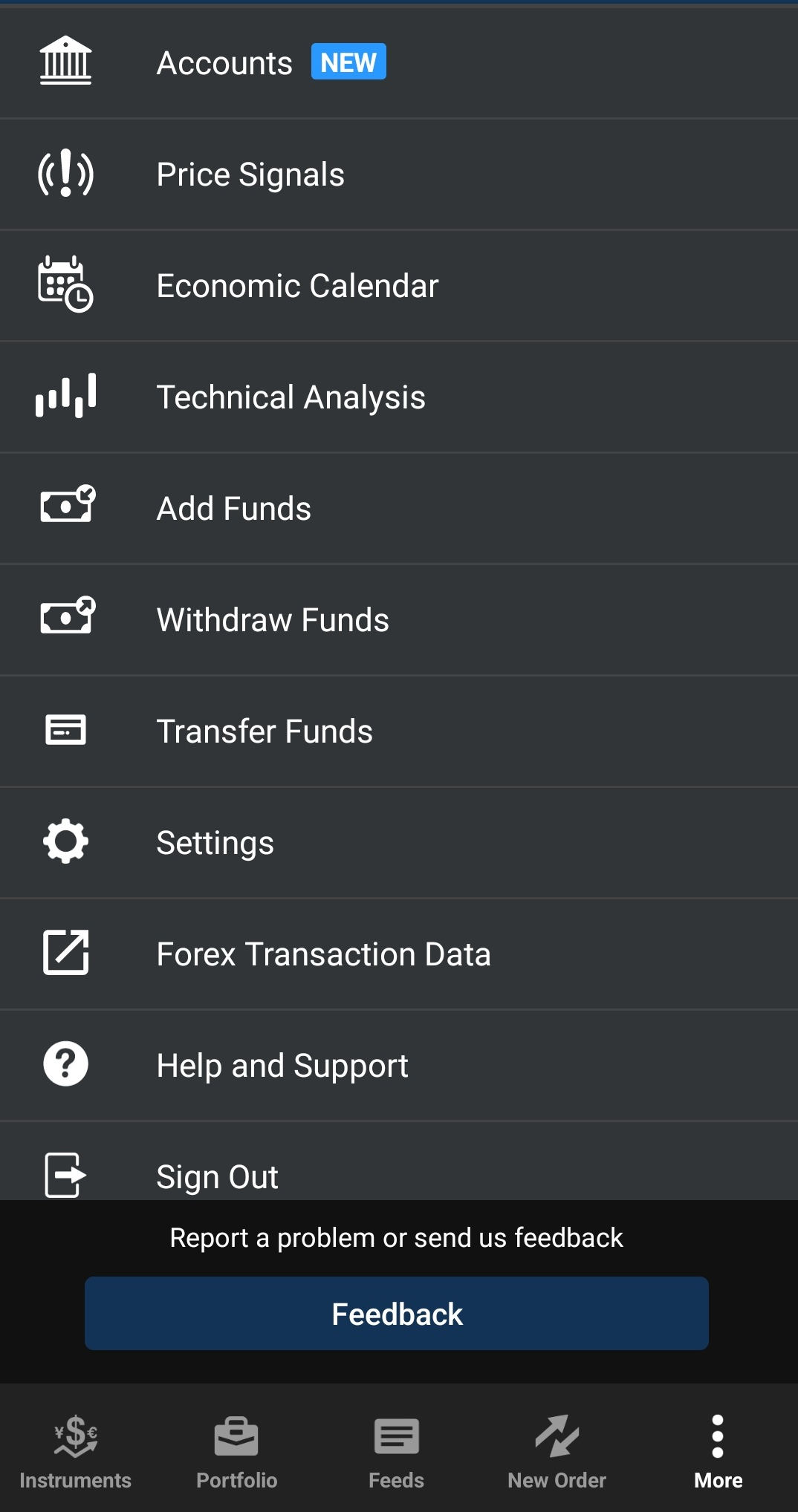Open the New Order tab
This screenshot has height=1512, width=798.
557,1452
